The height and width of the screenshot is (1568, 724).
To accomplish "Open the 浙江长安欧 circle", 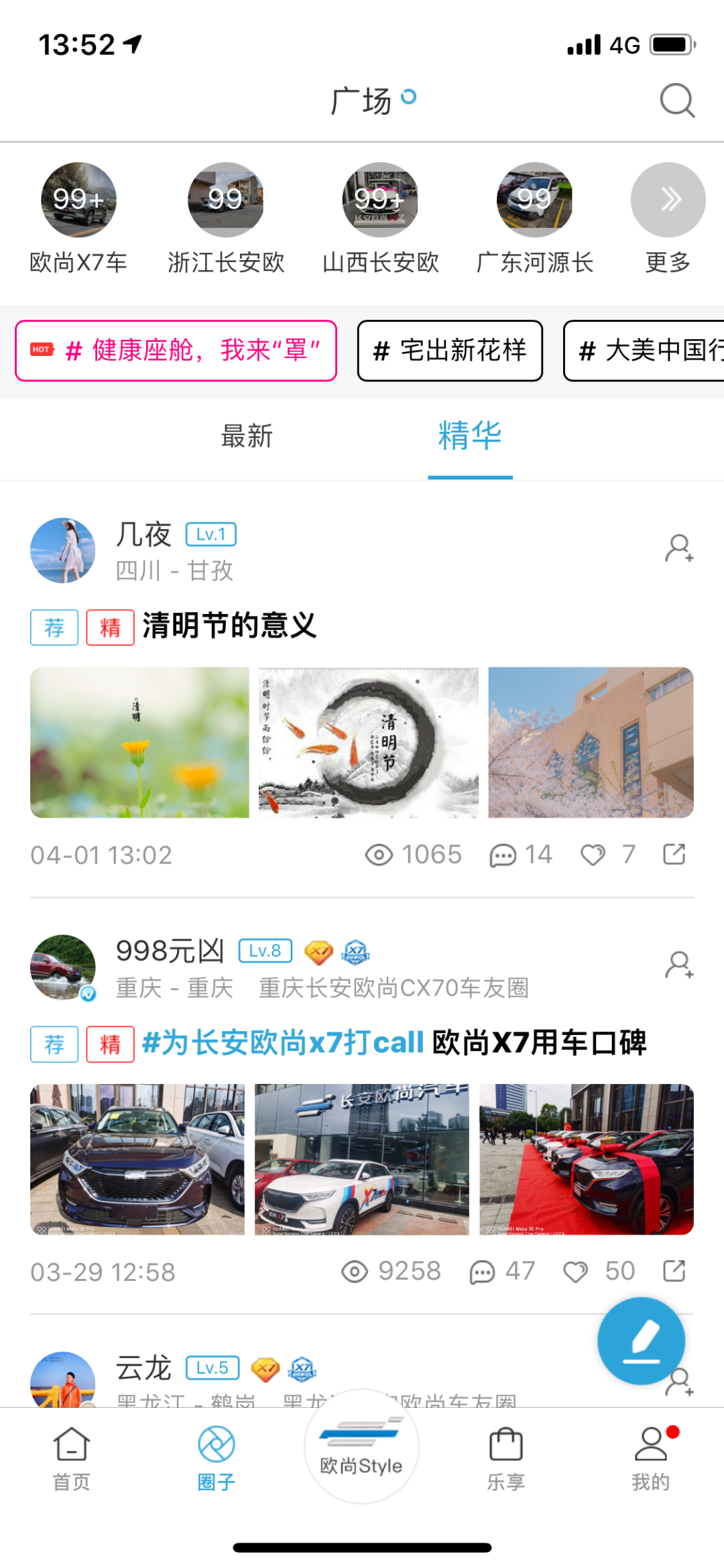I will tap(226, 200).
